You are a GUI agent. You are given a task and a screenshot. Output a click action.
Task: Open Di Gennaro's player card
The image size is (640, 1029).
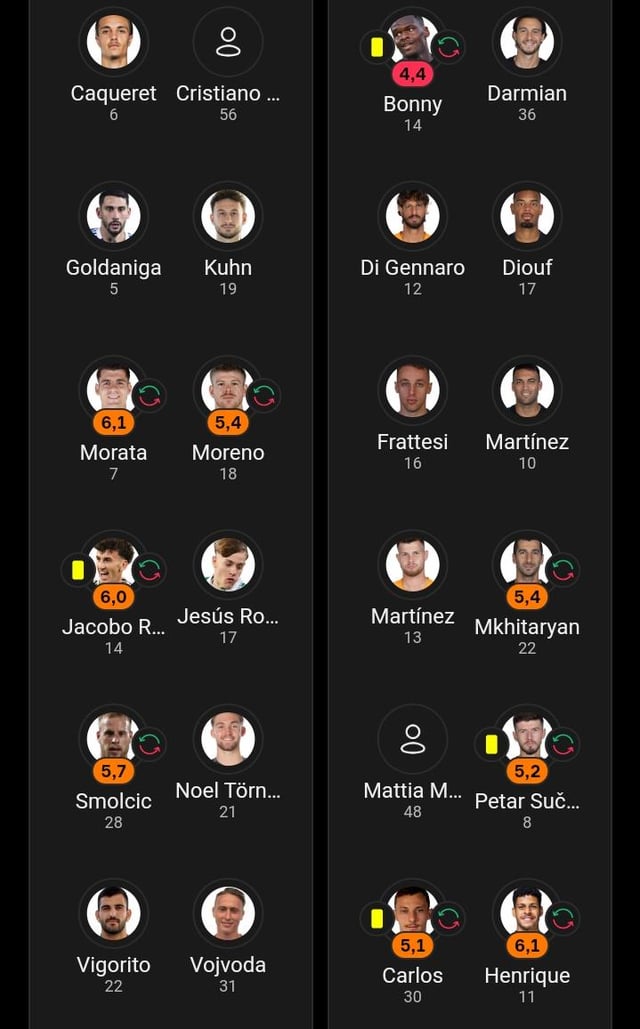(412, 217)
